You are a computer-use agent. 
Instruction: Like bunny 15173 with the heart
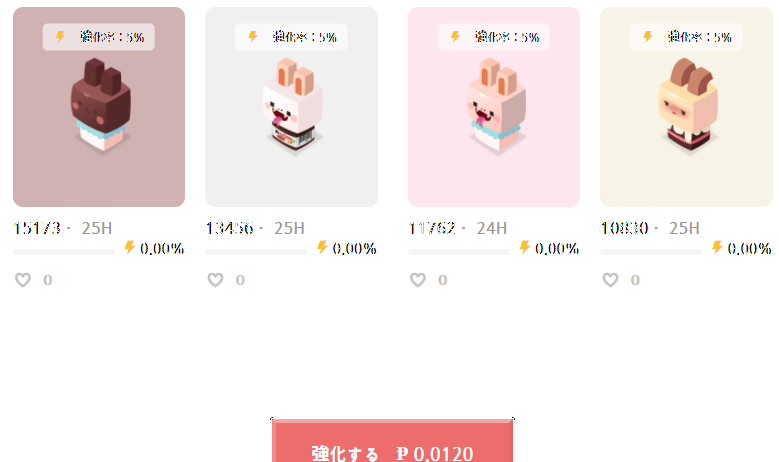pyautogui.click(x=23, y=280)
